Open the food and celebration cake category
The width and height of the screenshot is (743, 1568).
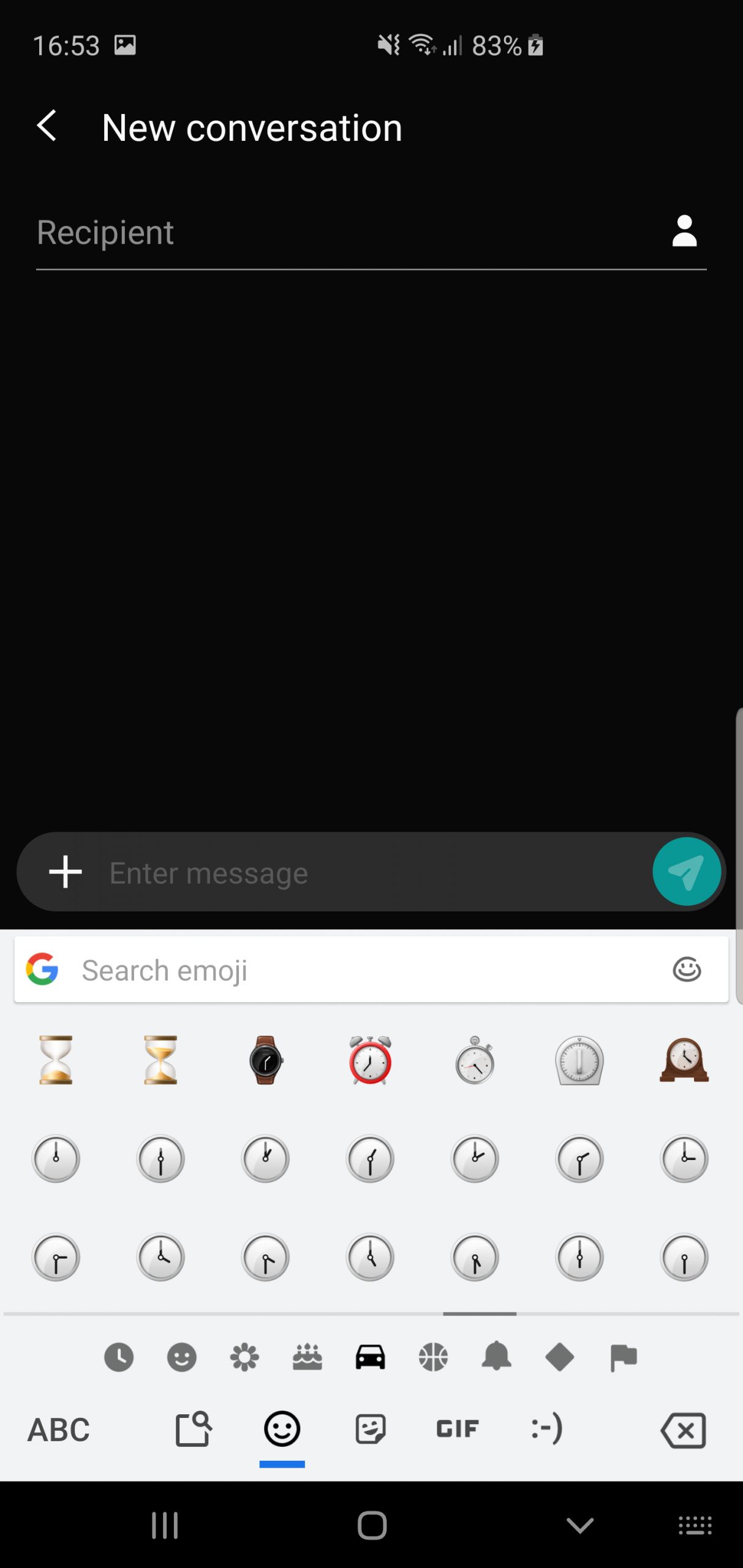tap(307, 1357)
